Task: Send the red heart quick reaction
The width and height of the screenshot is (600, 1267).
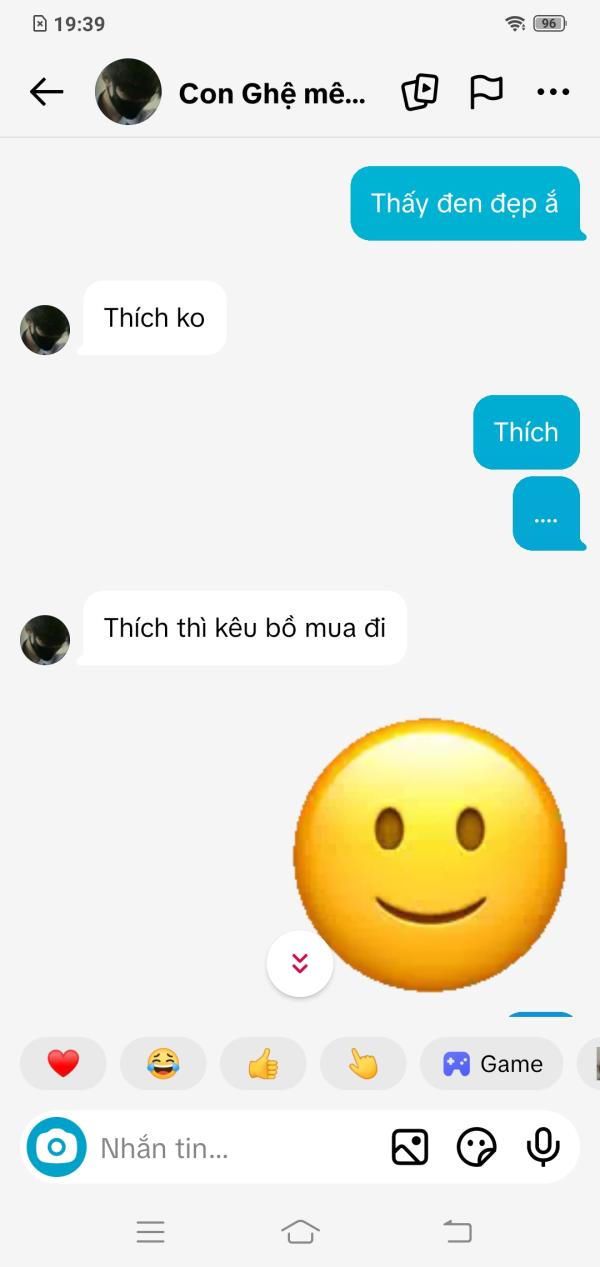Action: [x=63, y=1064]
